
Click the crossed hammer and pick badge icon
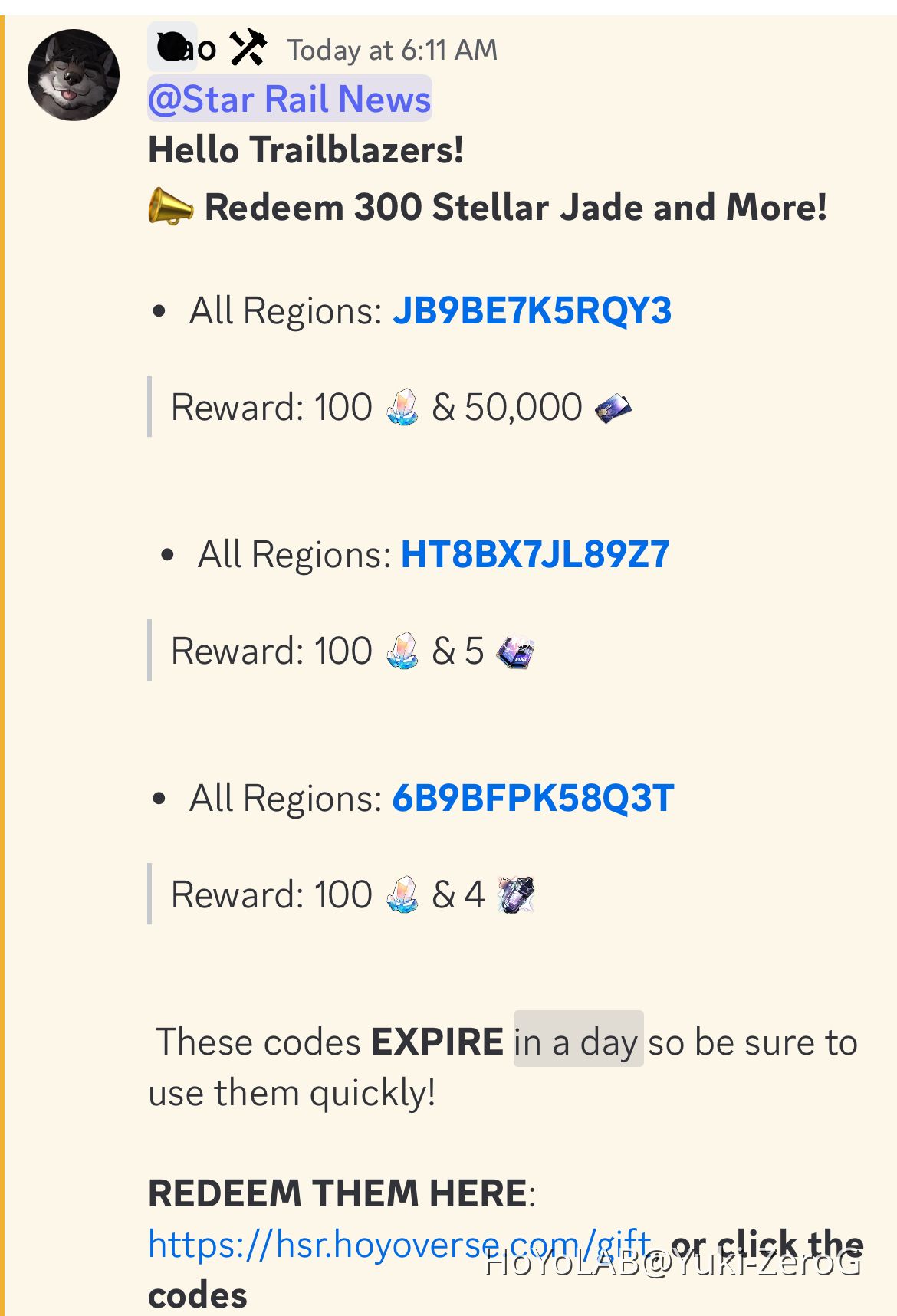pos(248,48)
